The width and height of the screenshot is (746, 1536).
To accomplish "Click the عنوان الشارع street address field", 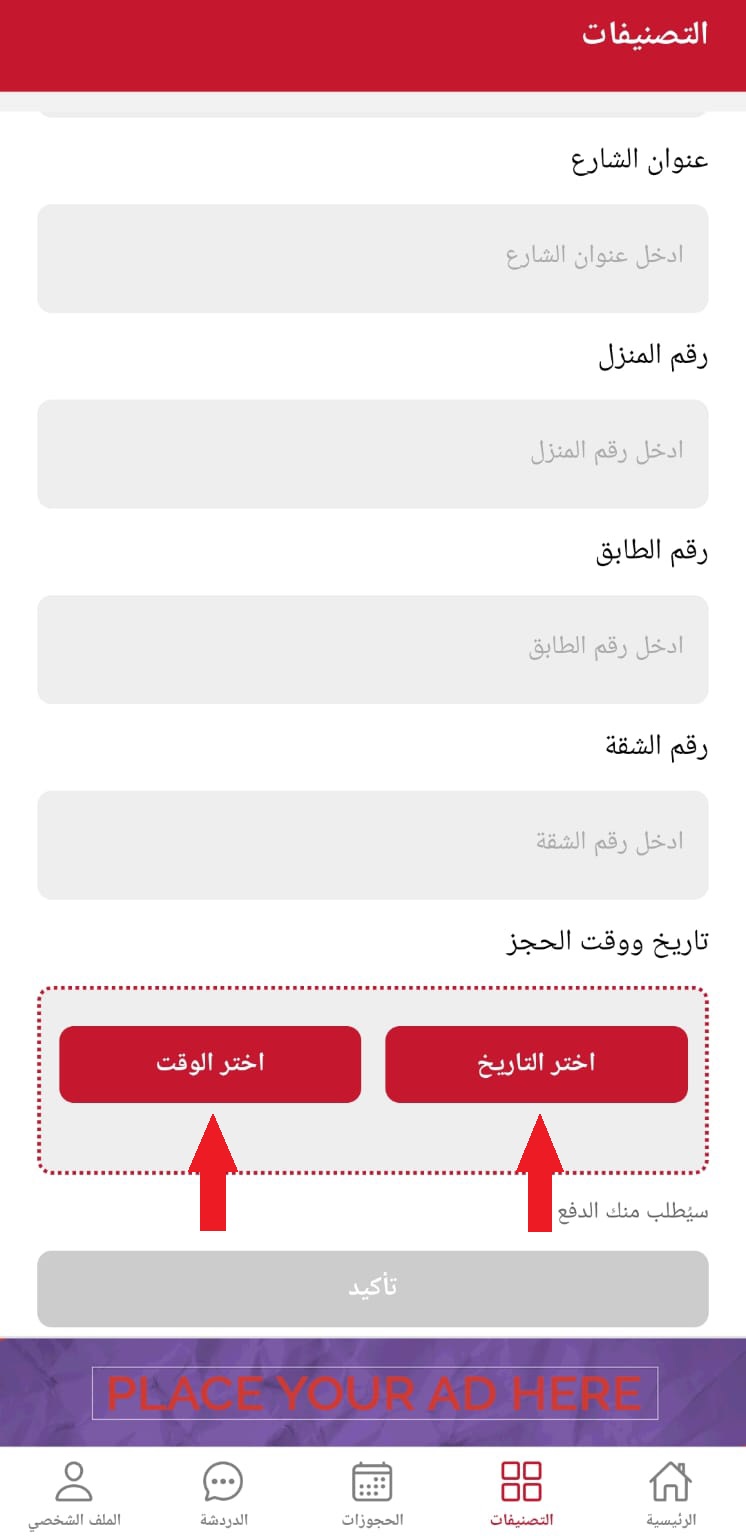I will tap(372, 258).
